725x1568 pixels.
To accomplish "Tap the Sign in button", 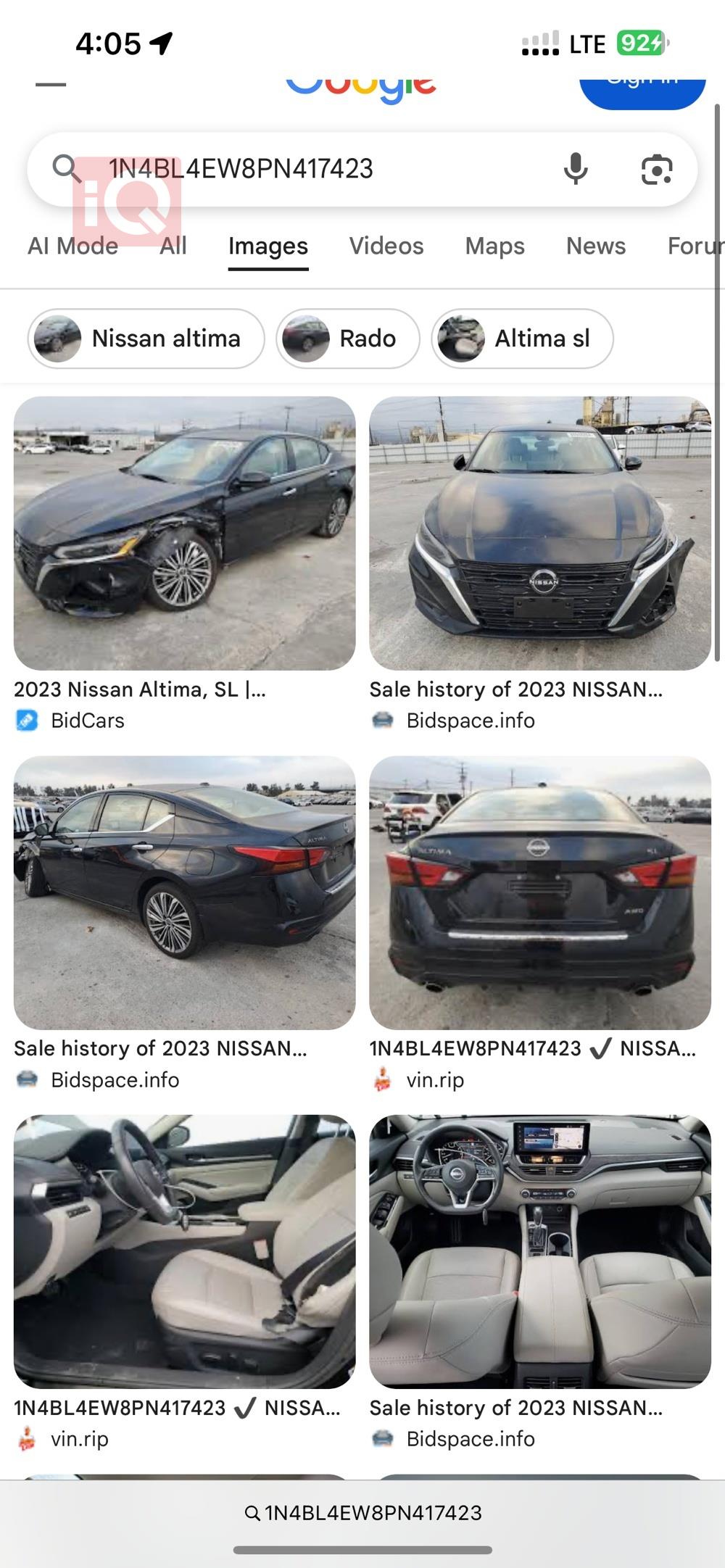I will coord(642,87).
